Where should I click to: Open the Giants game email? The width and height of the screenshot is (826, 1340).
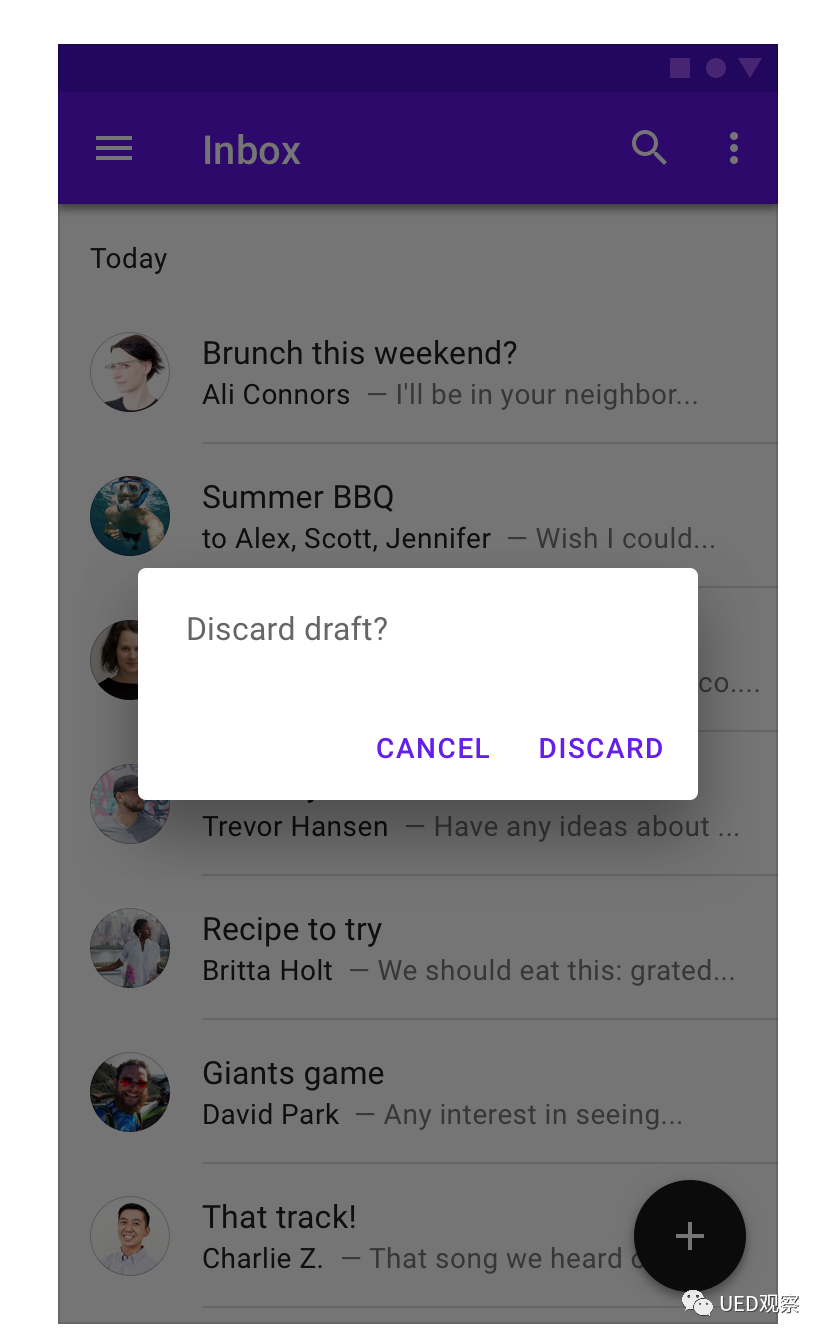pyautogui.click(x=418, y=1092)
